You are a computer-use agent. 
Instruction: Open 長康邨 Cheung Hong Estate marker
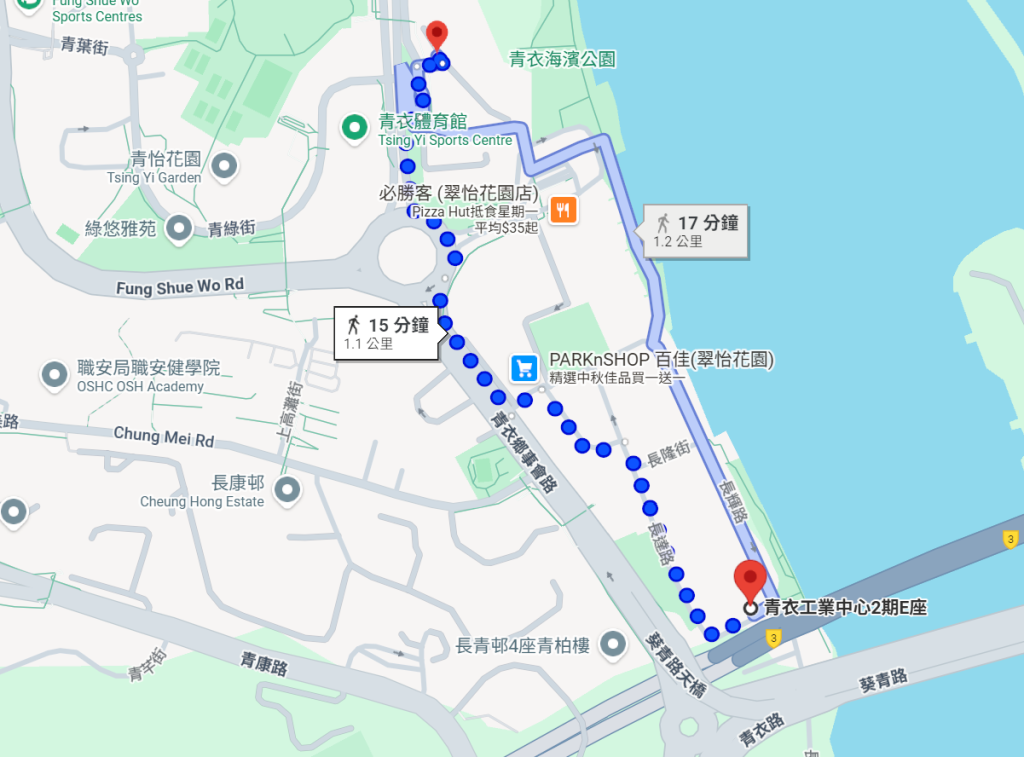(x=288, y=489)
